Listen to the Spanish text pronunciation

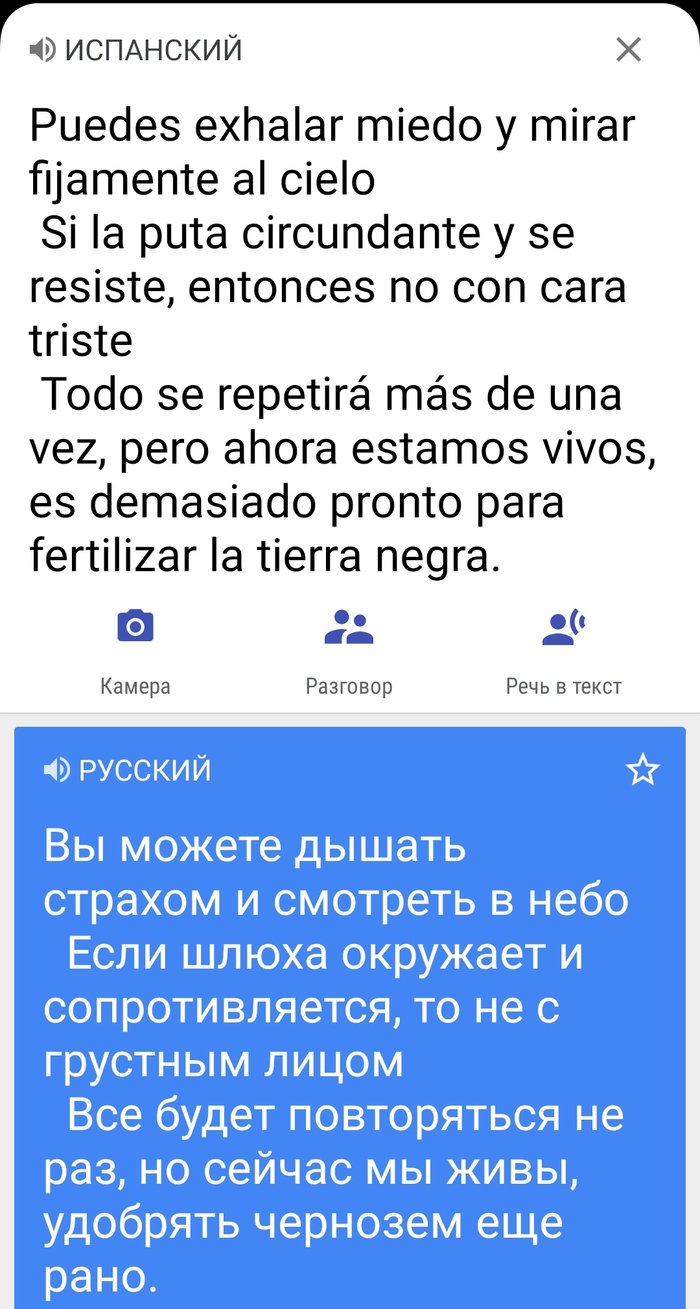pos(42,49)
